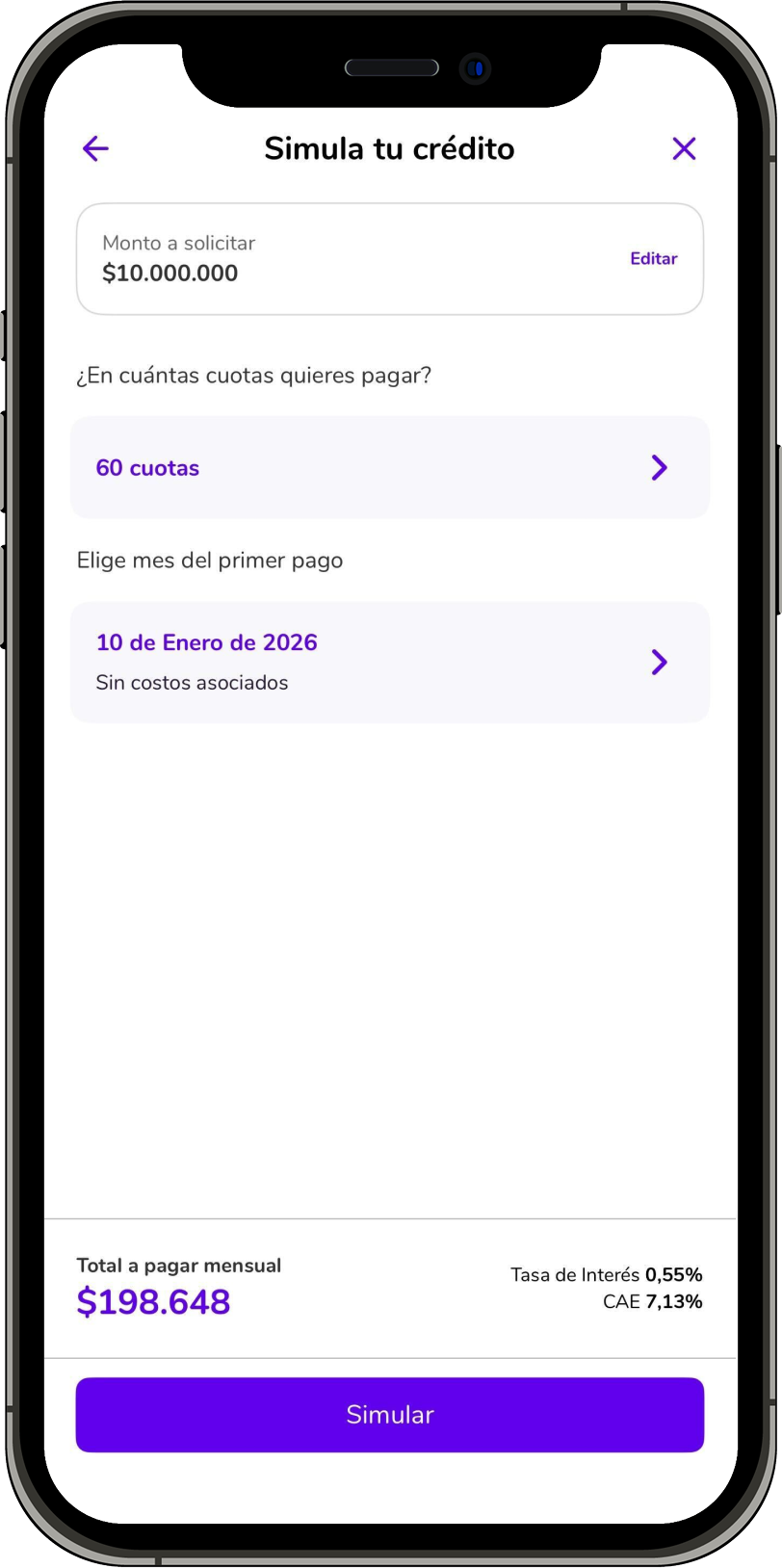Image resolution: width=782 pixels, height=1568 pixels.
Task: Open the 60 cuotas selector
Action: coord(389,468)
